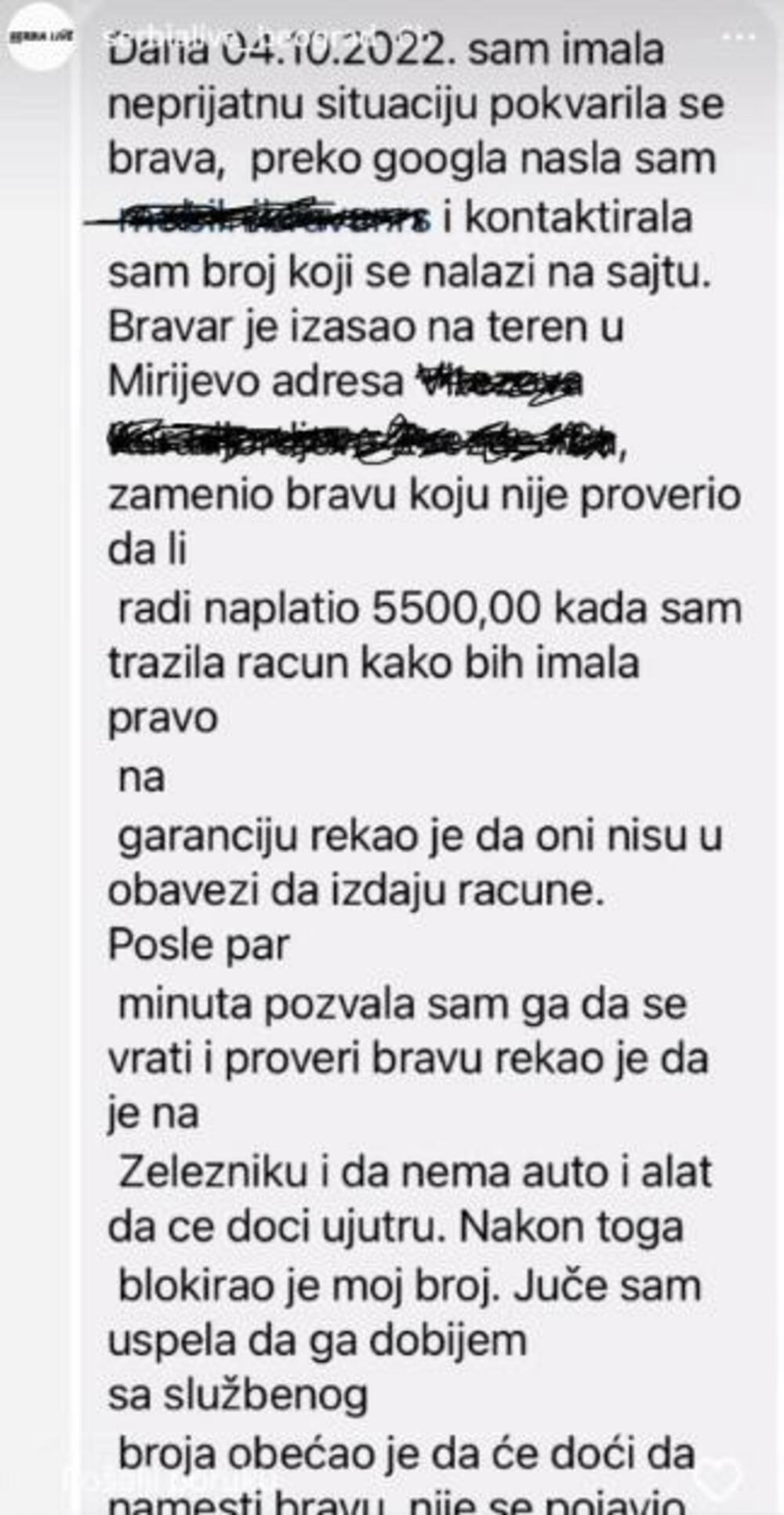
Task: Open the story poster's username
Action: (259, 35)
